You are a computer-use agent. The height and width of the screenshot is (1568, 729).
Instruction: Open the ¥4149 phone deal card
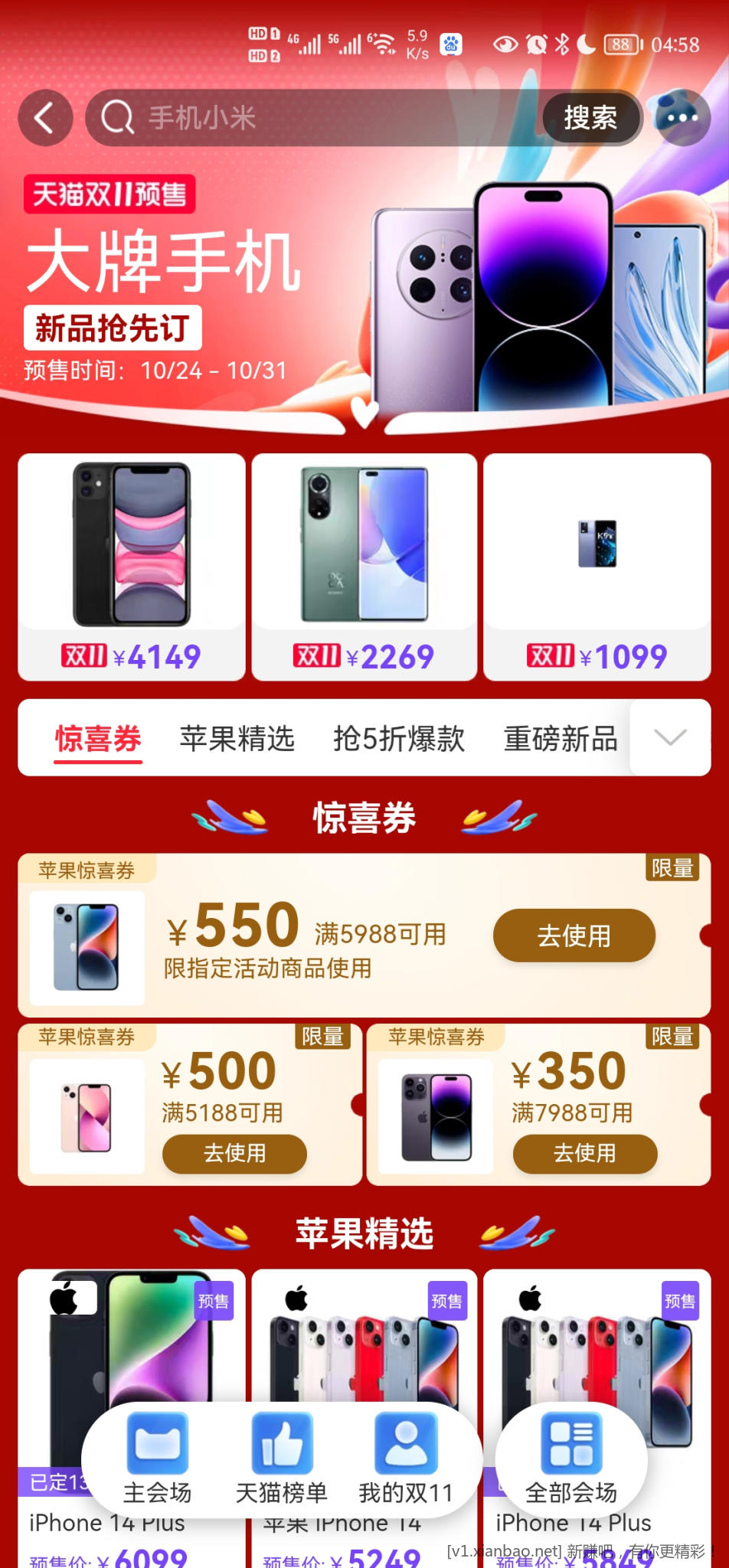(132, 567)
